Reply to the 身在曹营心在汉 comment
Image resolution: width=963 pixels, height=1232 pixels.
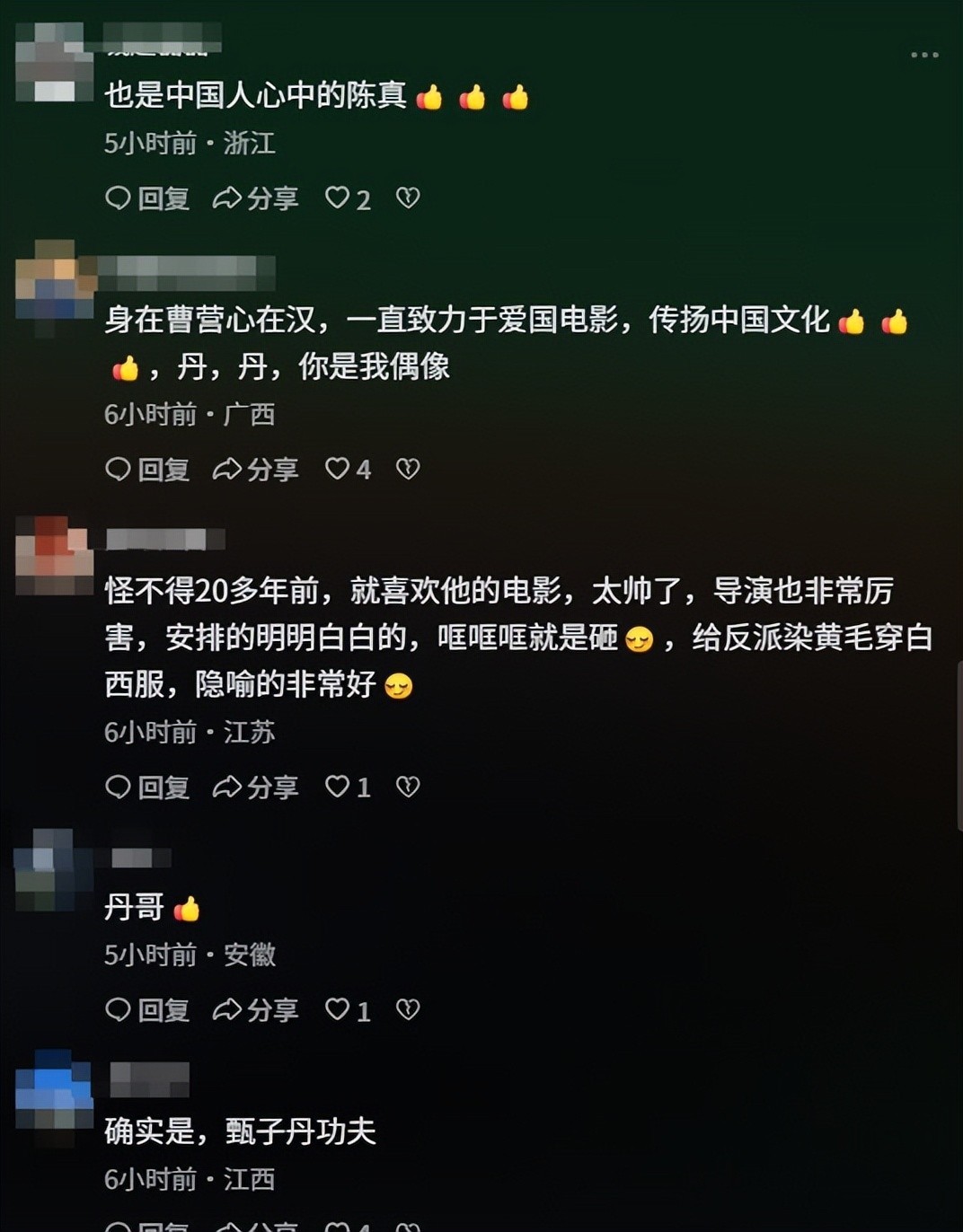(147, 469)
